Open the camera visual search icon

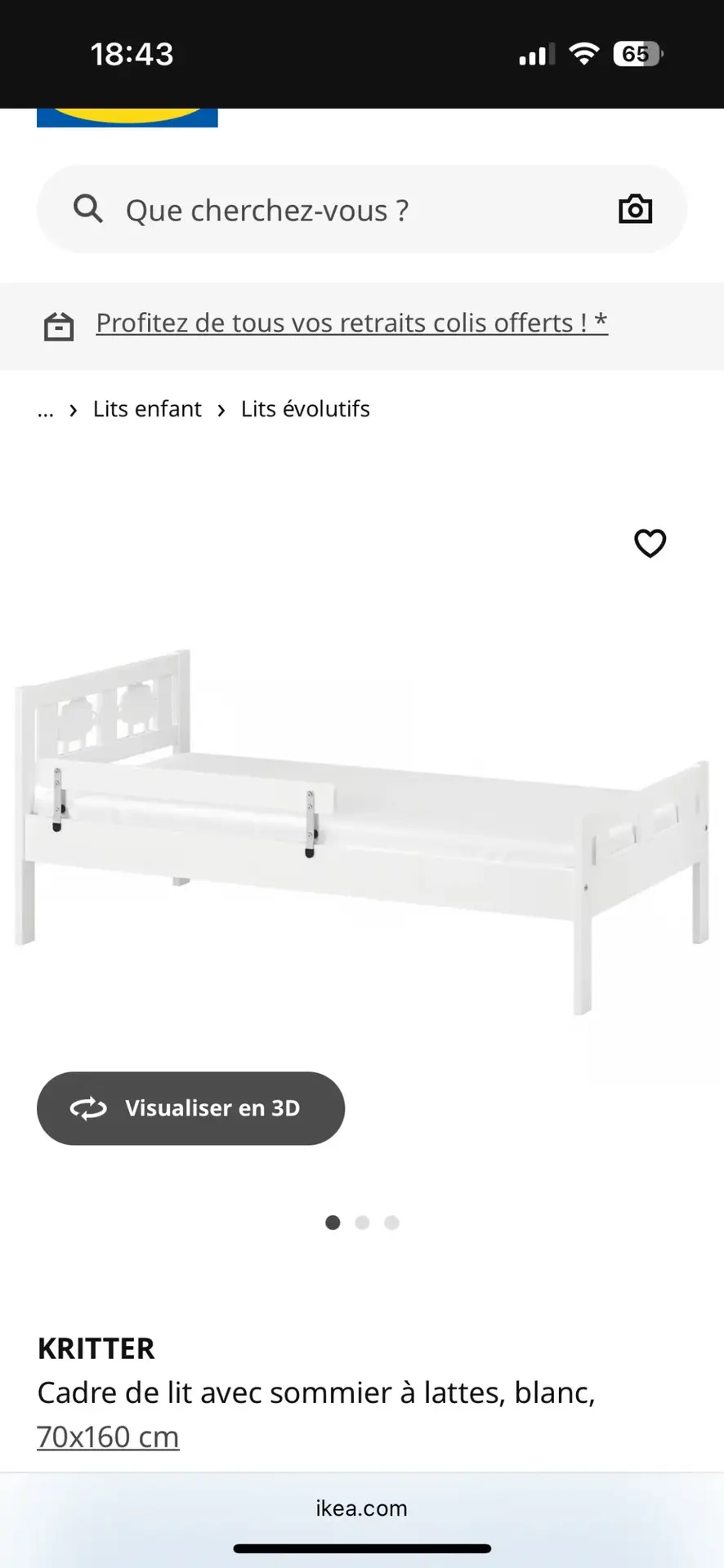635,210
